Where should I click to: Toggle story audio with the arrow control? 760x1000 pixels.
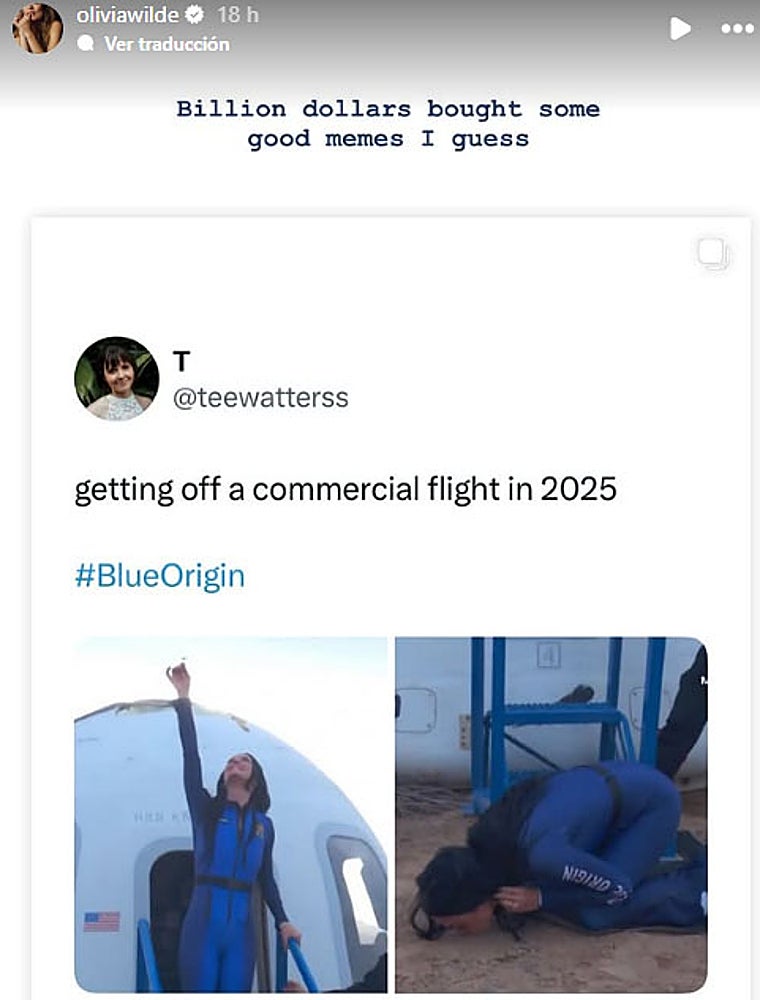coord(680,29)
